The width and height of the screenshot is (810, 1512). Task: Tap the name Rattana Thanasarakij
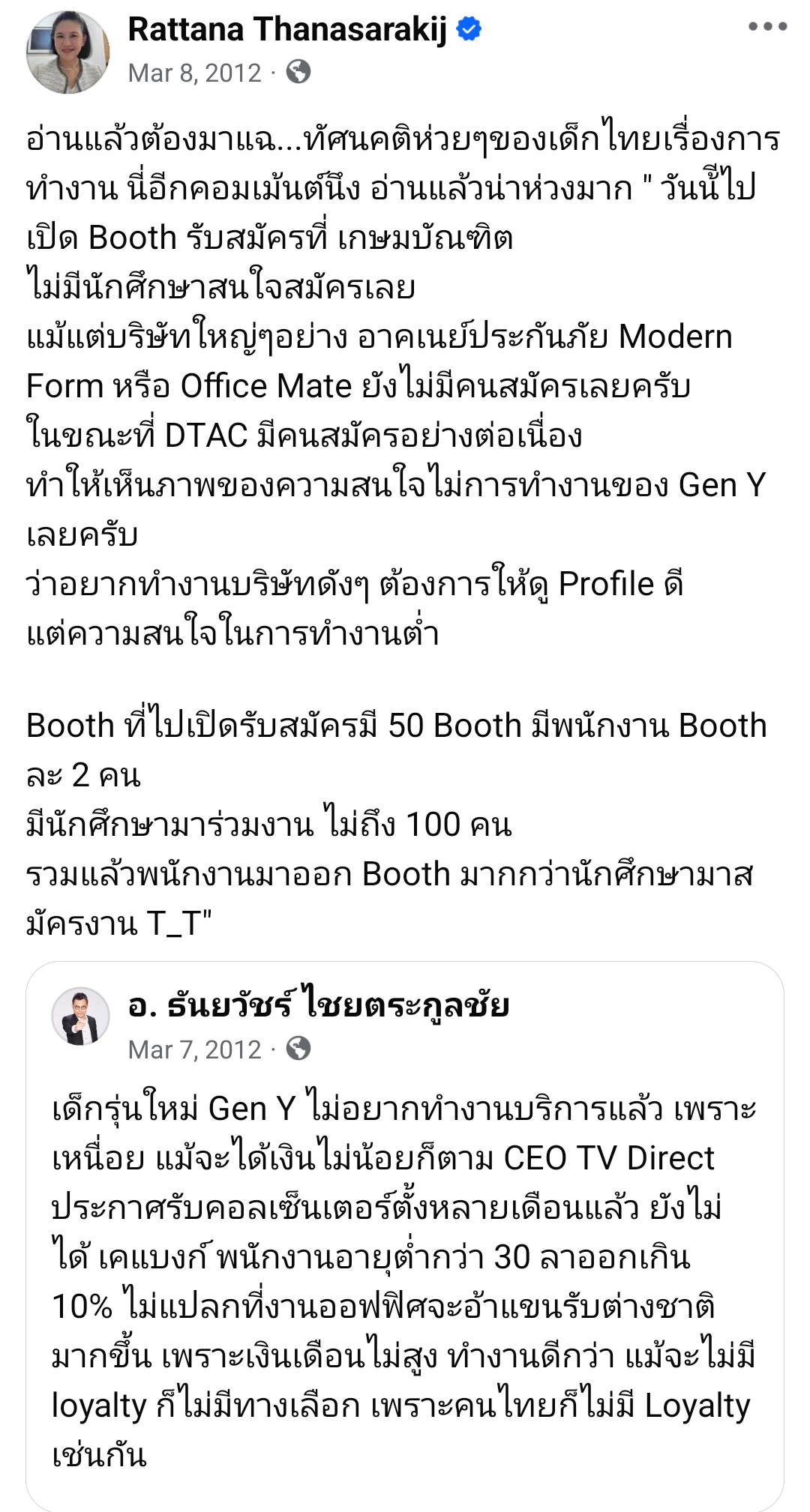[287, 30]
